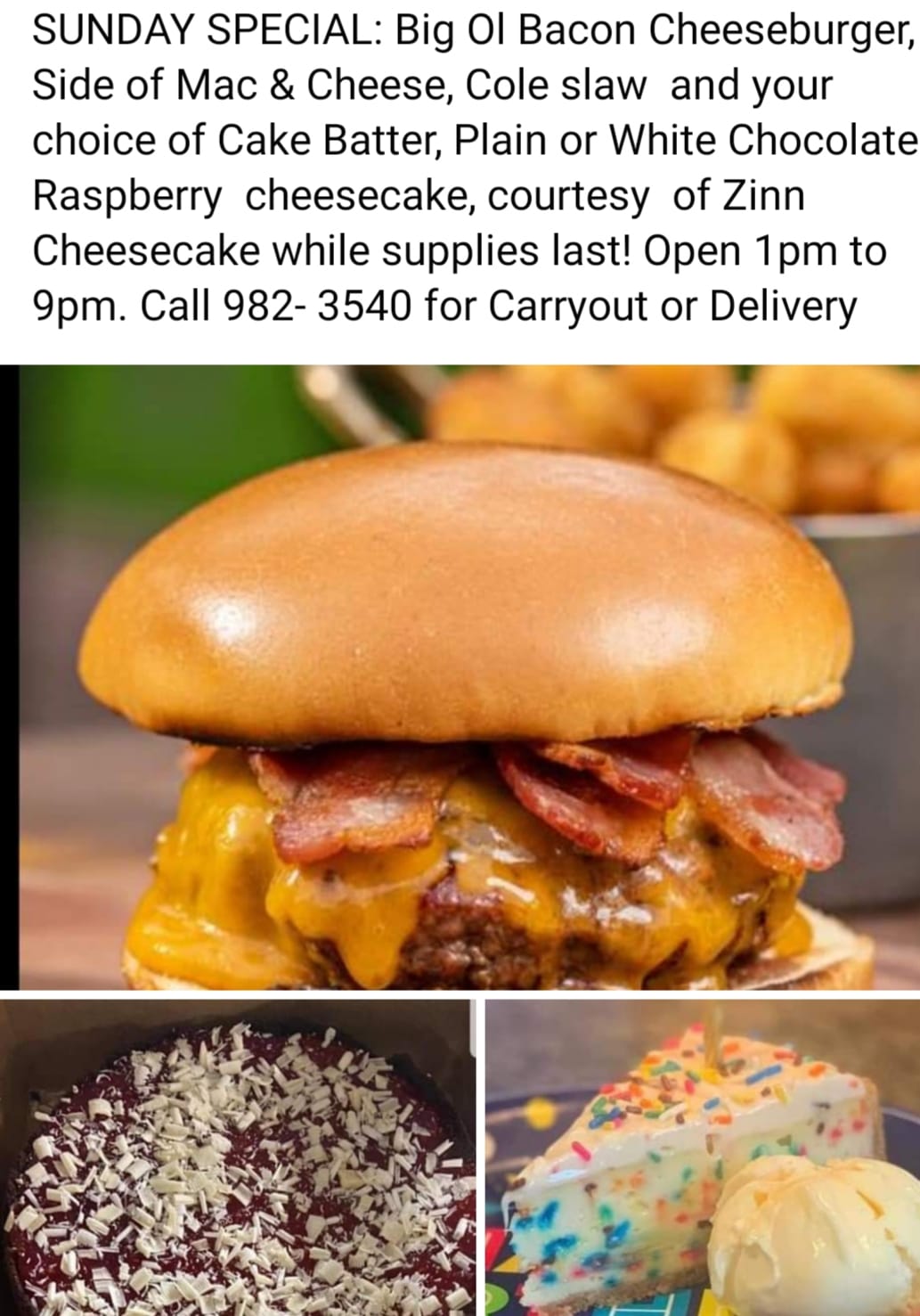This screenshot has height=1316, width=920.
Task: Open the sprinkle cake batter cheesecake photo
Action: coord(704,1157)
